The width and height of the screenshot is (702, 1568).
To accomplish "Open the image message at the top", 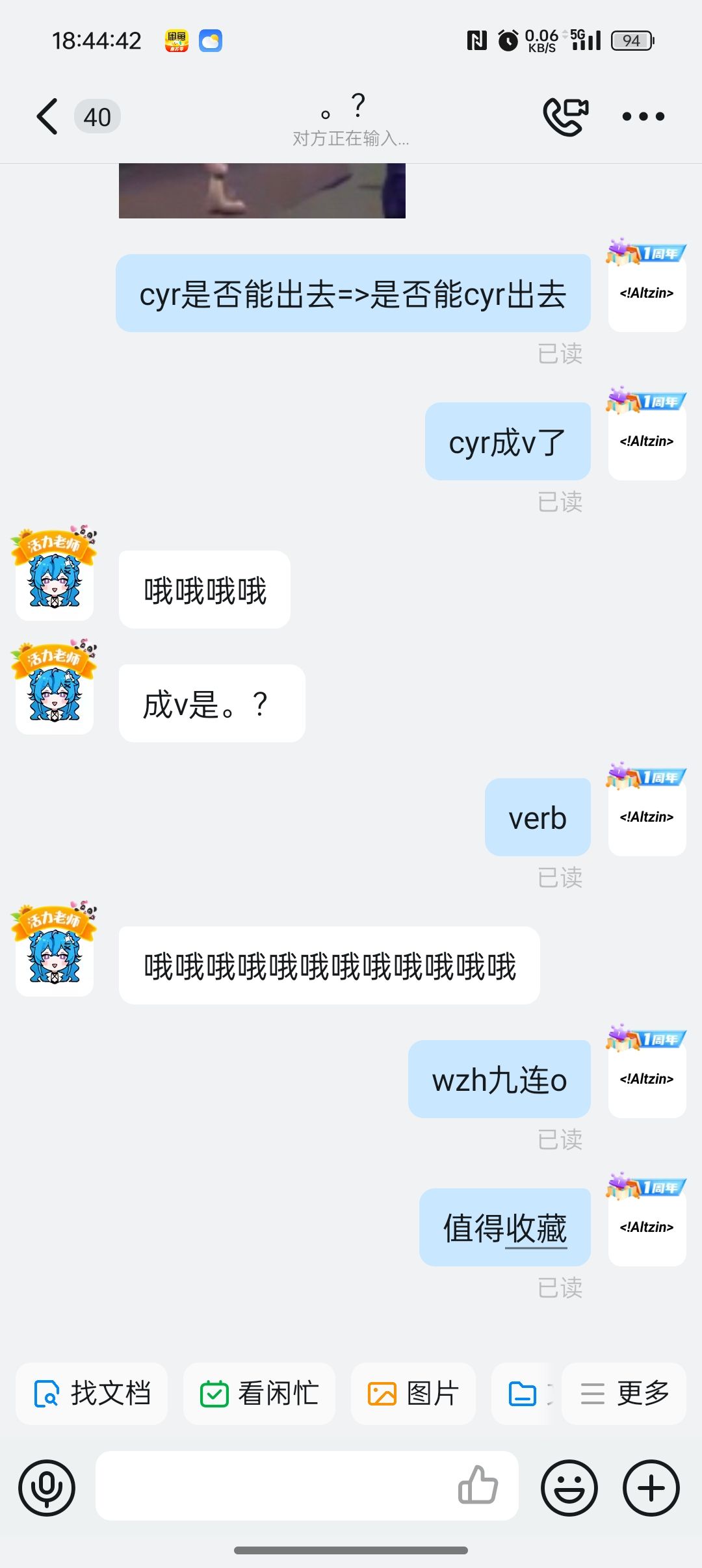I will pyautogui.click(x=262, y=190).
